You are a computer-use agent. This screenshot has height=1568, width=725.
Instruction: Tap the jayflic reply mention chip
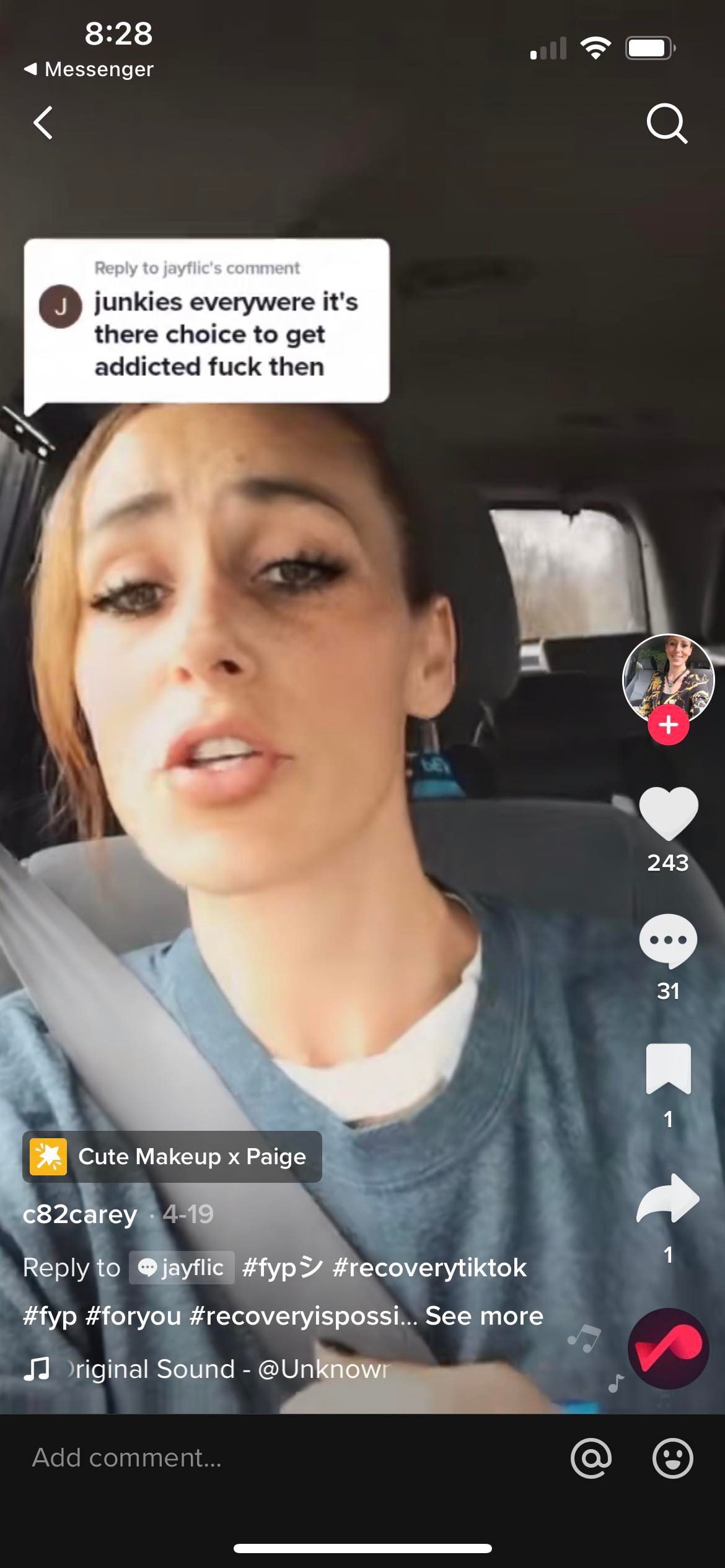point(182,1268)
